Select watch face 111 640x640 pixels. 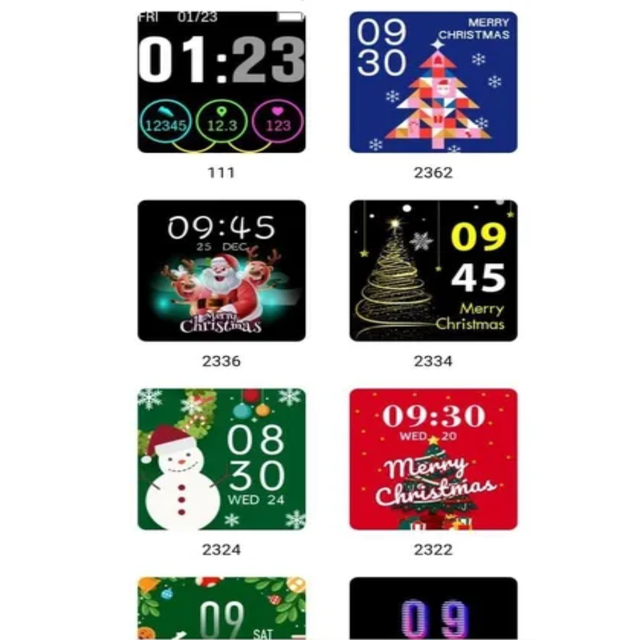tap(221, 82)
